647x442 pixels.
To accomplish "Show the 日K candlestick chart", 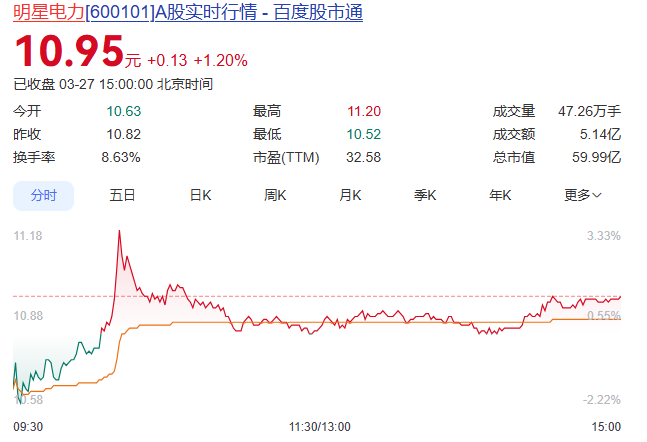I will click(200, 196).
